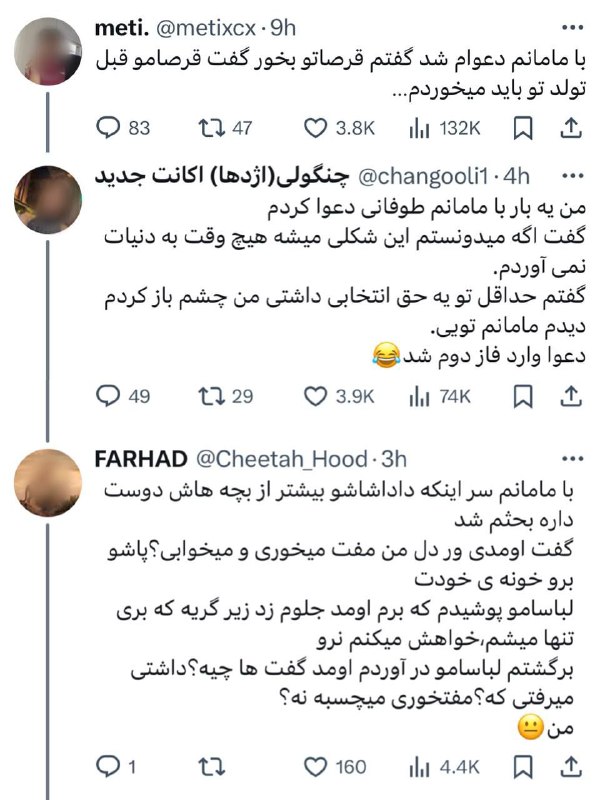Like meti.'s tweet
Viewport: 600px width, 800px height.
tap(315, 128)
